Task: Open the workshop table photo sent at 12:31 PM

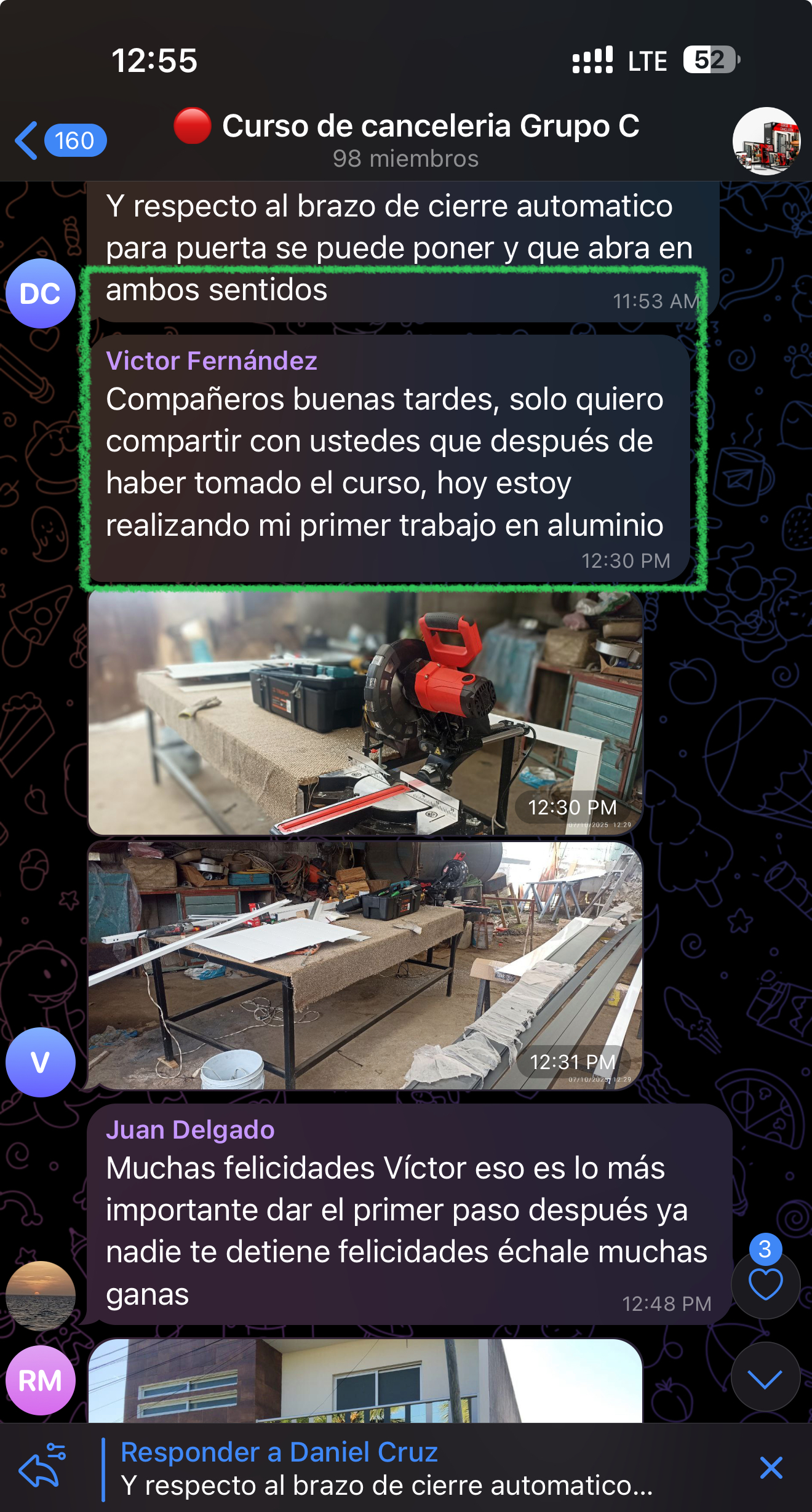Action: [x=365, y=965]
